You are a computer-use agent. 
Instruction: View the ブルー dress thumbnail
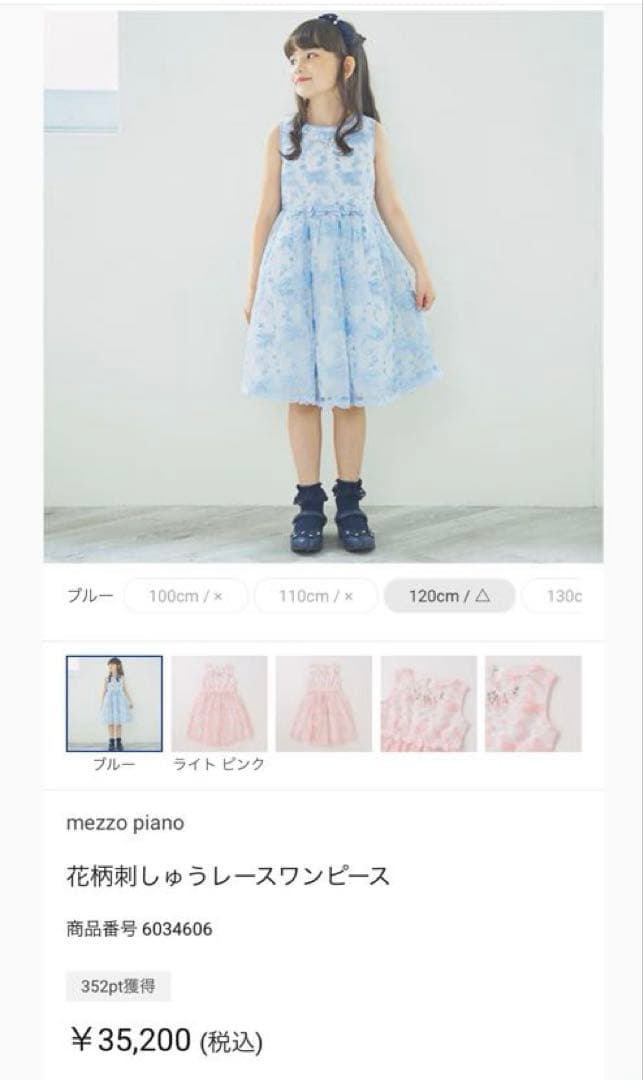tap(114, 703)
